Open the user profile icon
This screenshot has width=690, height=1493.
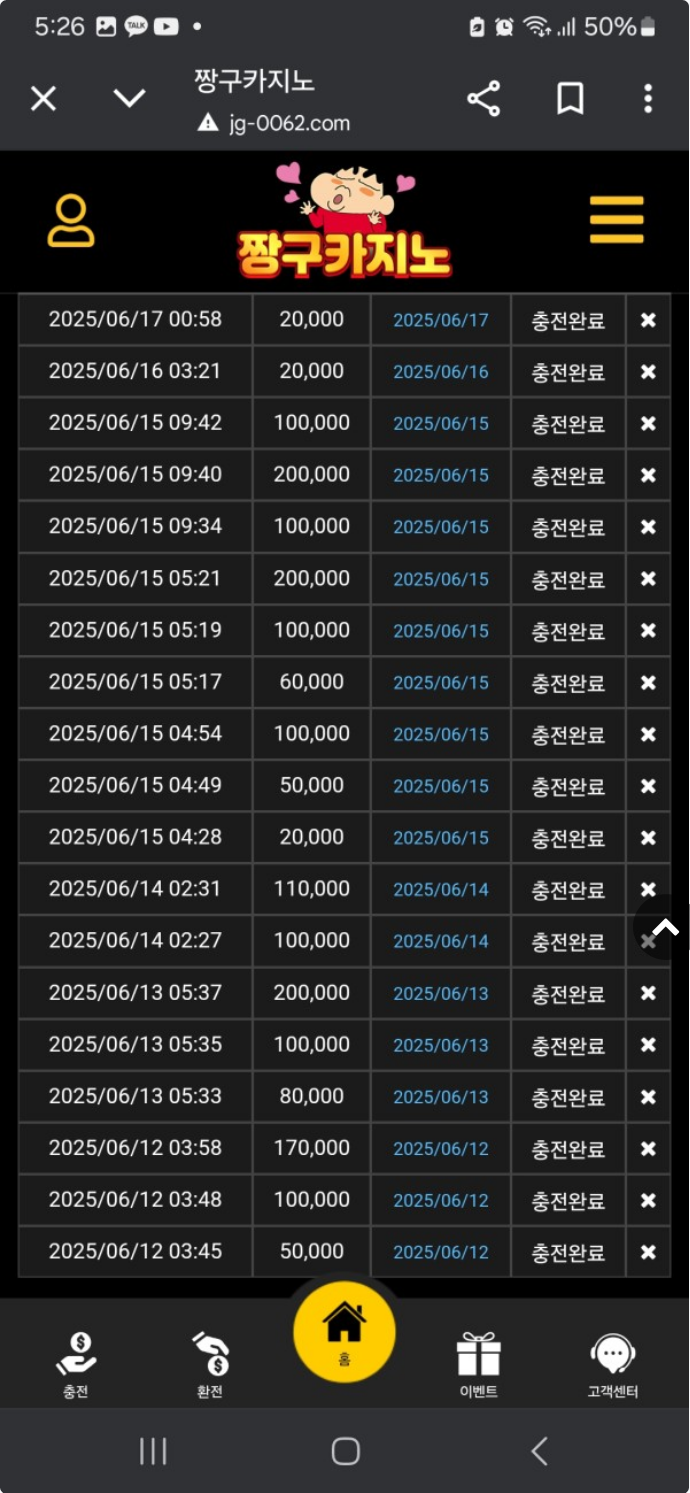point(71,221)
